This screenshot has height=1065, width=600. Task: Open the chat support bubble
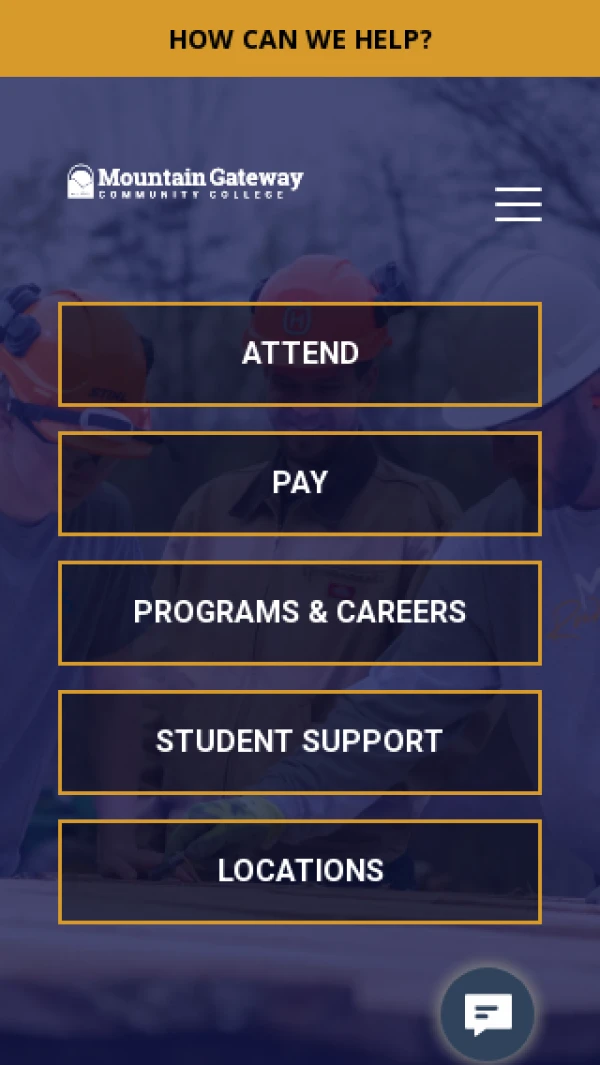coord(488,1014)
